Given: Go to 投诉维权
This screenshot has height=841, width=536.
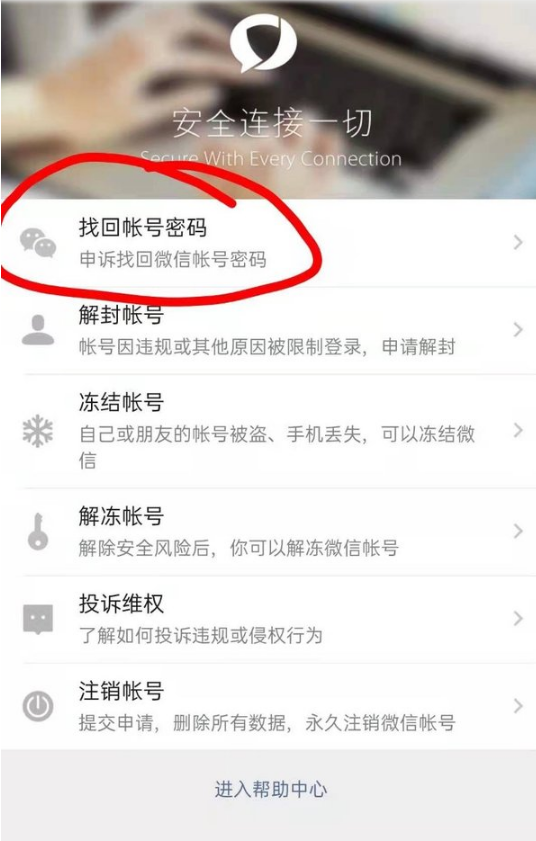Looking at the screenshot, I should 268,619.
